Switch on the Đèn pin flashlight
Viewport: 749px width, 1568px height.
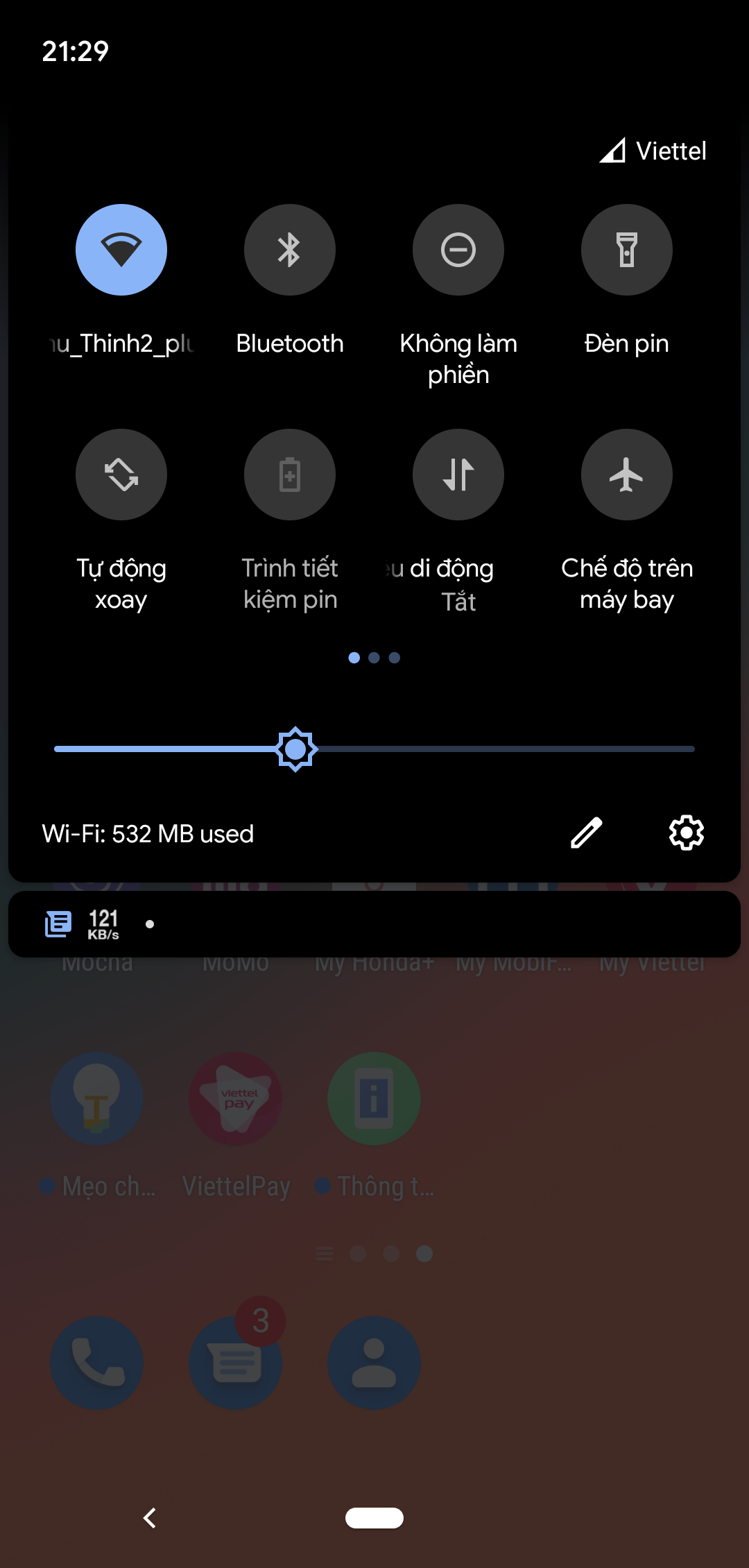click(627, 250)
